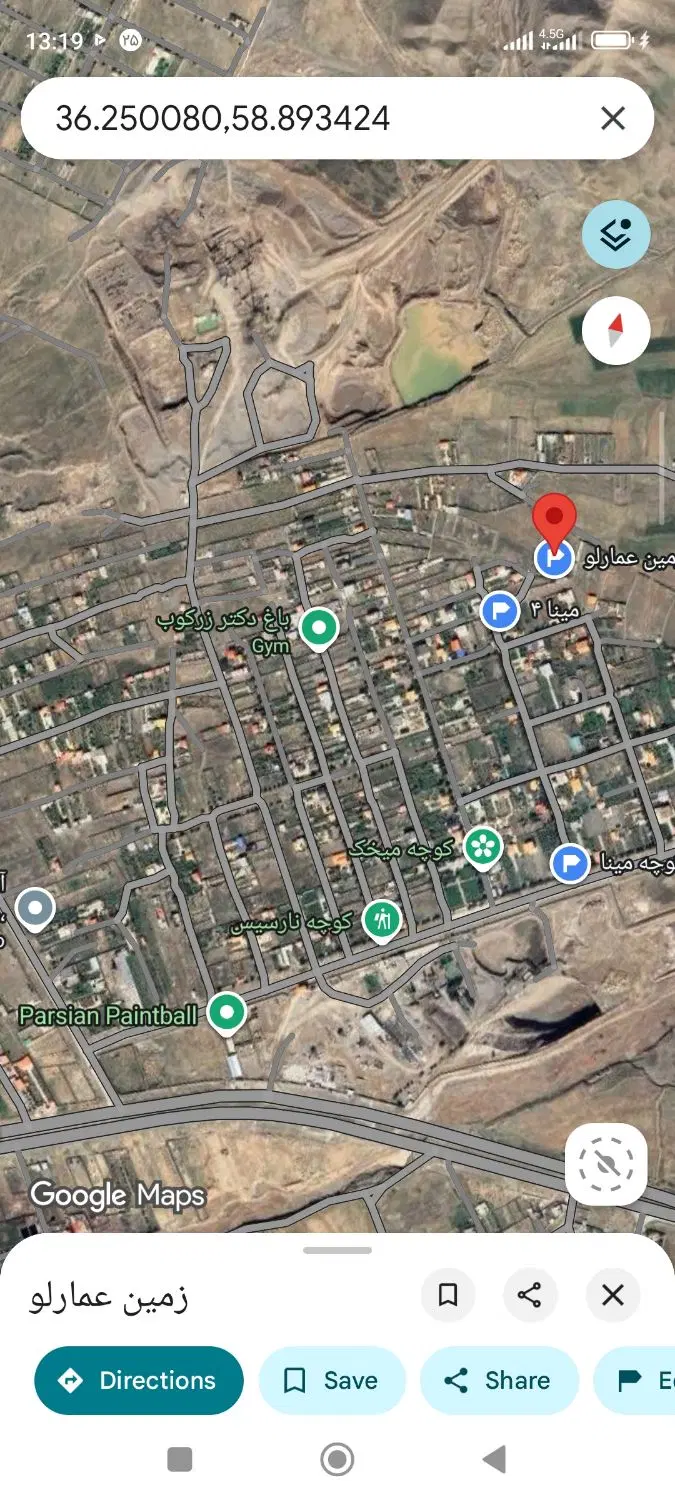Go back using the system back button
Image resolution: width=675 pixels, height=1500 pixels.
(x=494, y=1460)
